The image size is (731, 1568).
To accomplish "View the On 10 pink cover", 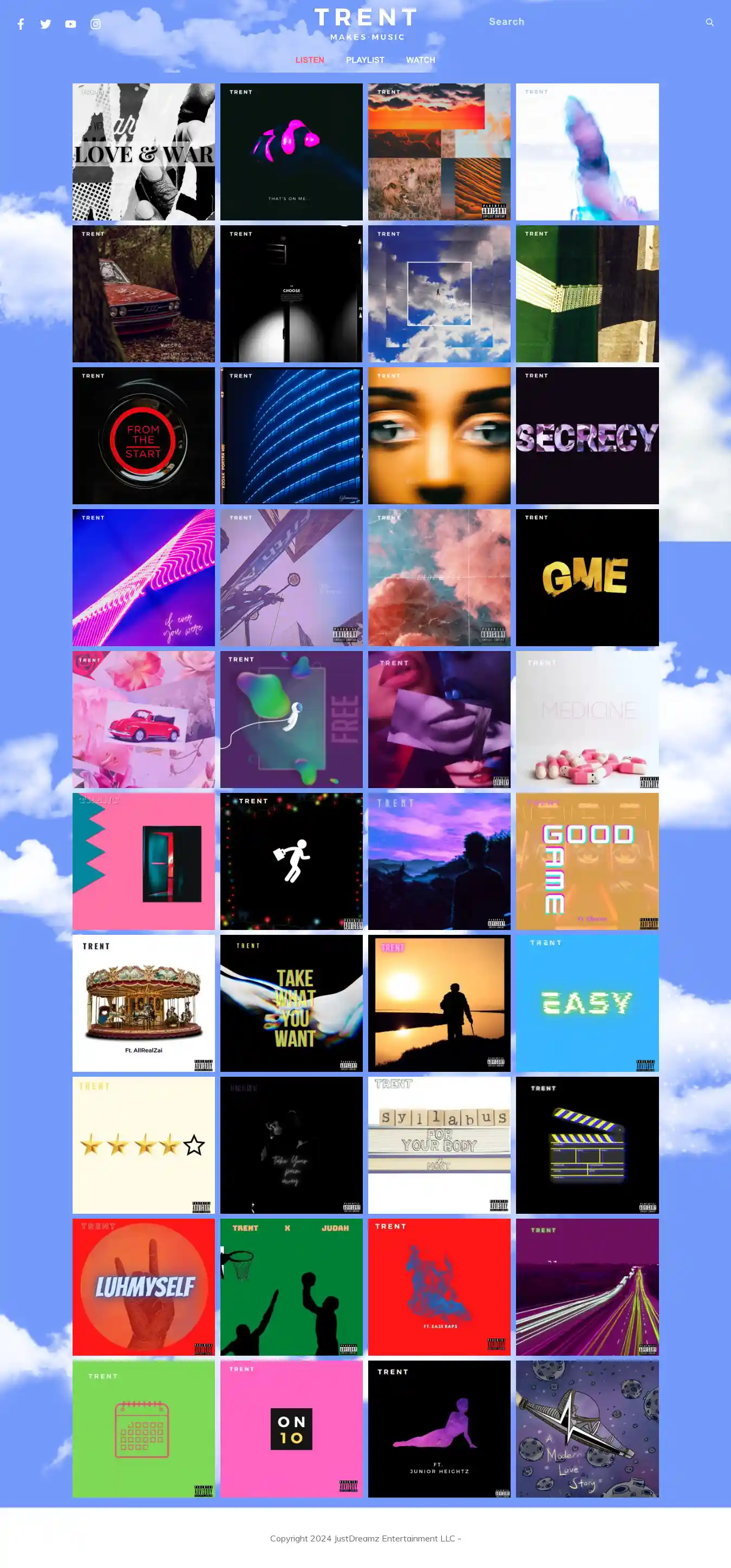I will [x=291, y=1428].
